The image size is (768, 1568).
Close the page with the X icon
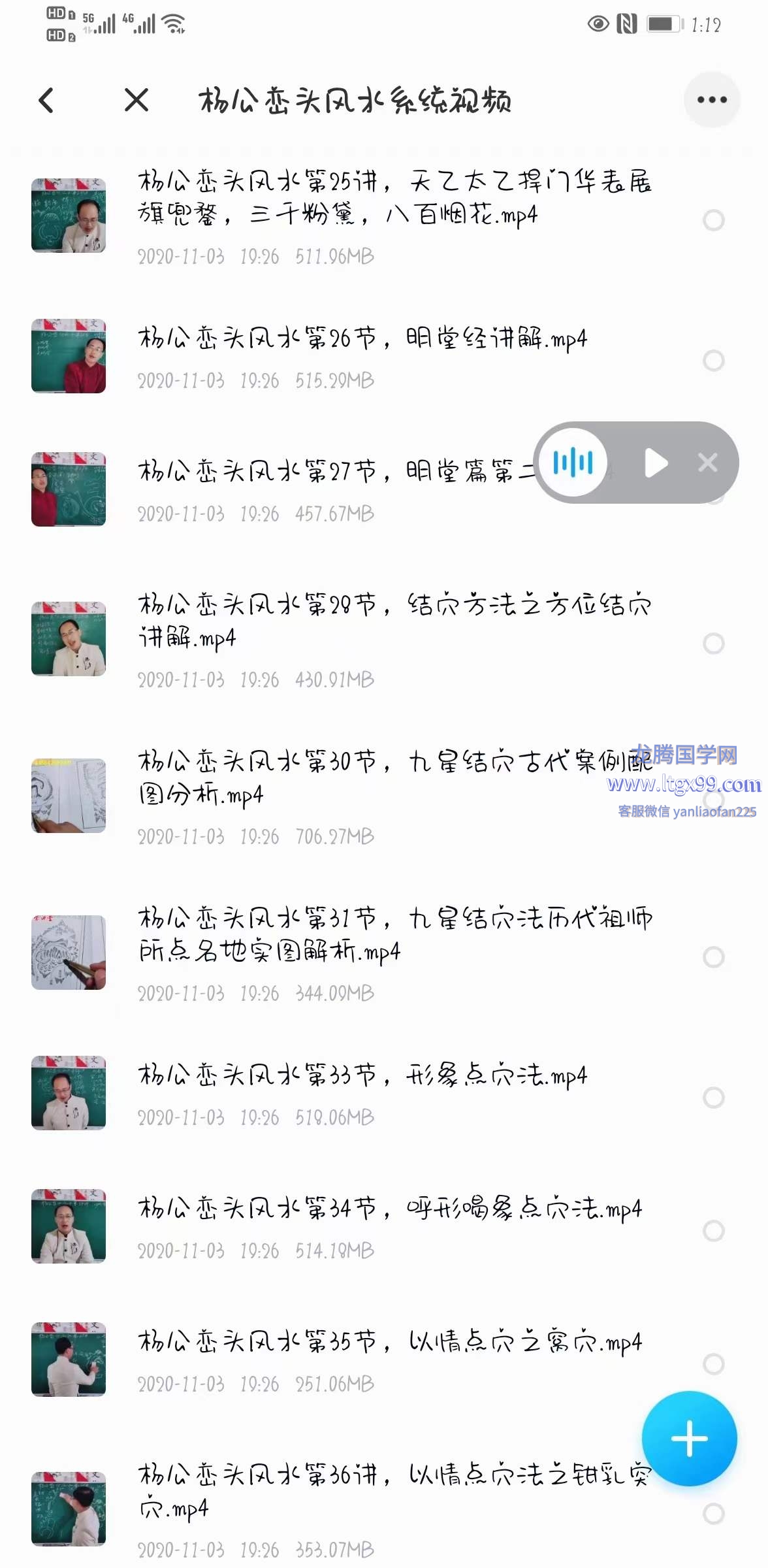(x=136, y=101)
